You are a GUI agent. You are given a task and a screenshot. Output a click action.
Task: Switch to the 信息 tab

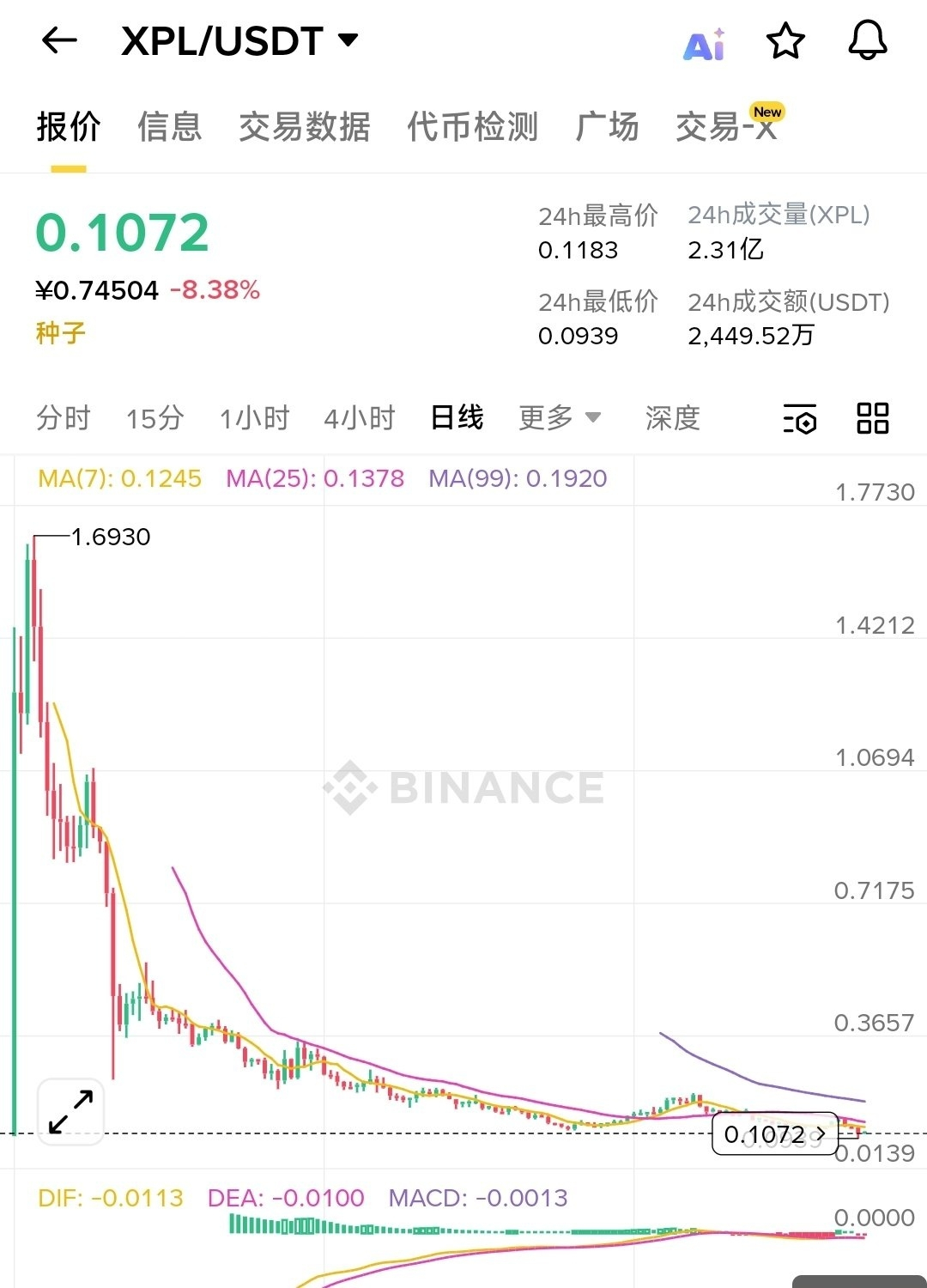pos(170,127)
